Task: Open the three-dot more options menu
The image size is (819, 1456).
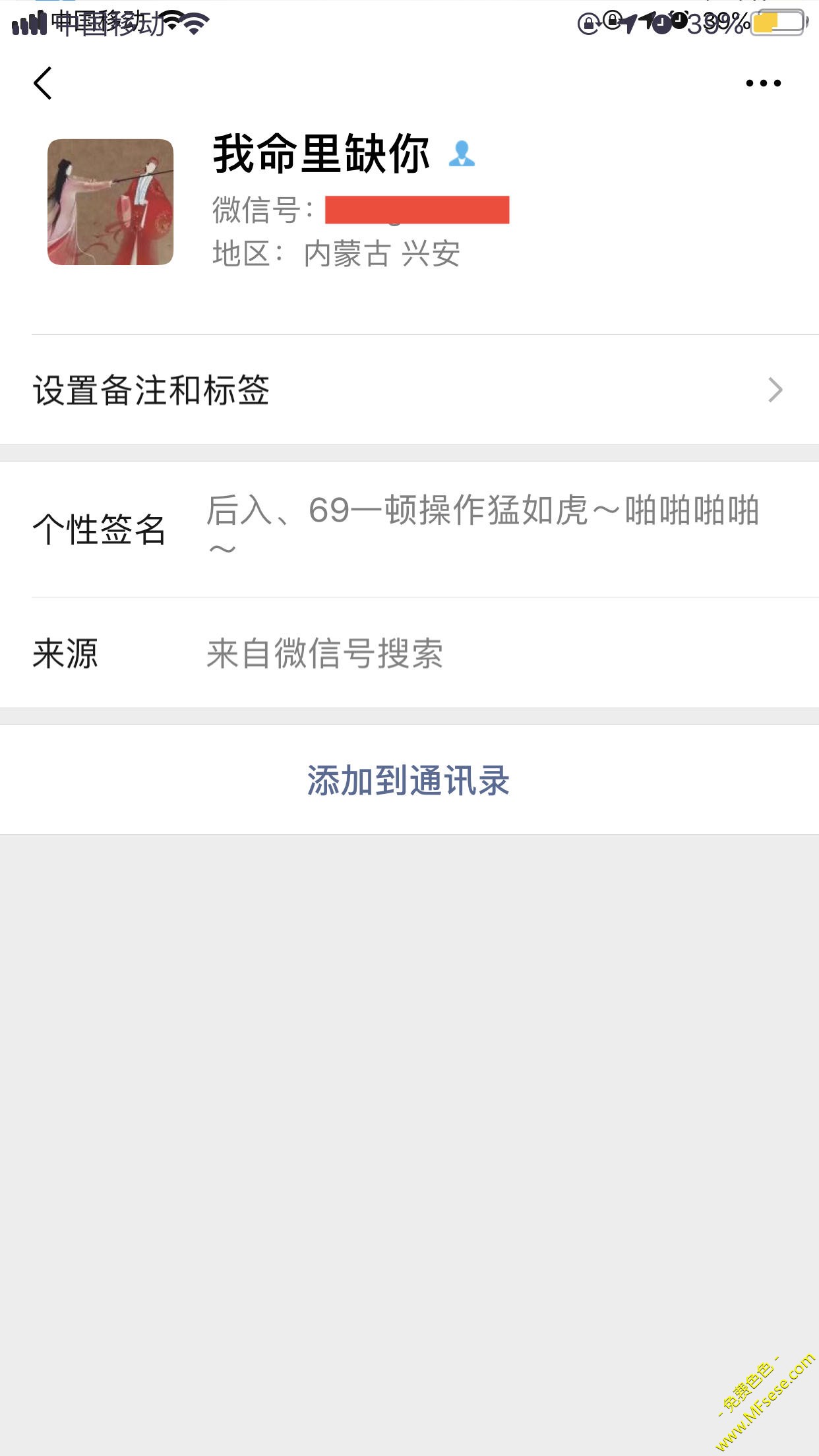Action: (763, 83)
